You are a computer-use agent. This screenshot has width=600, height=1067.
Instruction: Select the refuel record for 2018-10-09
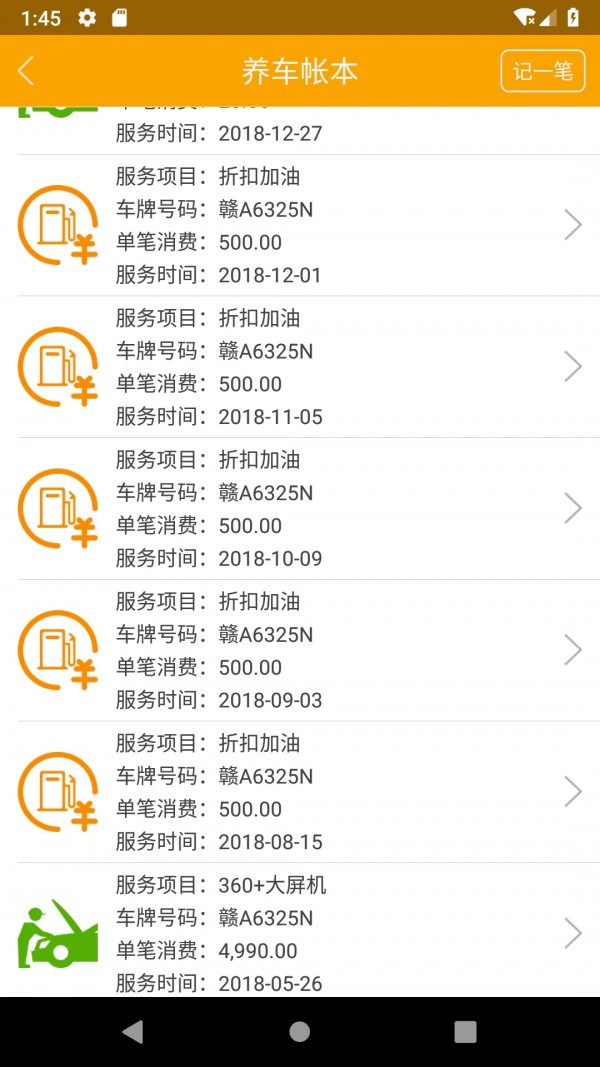300,509
